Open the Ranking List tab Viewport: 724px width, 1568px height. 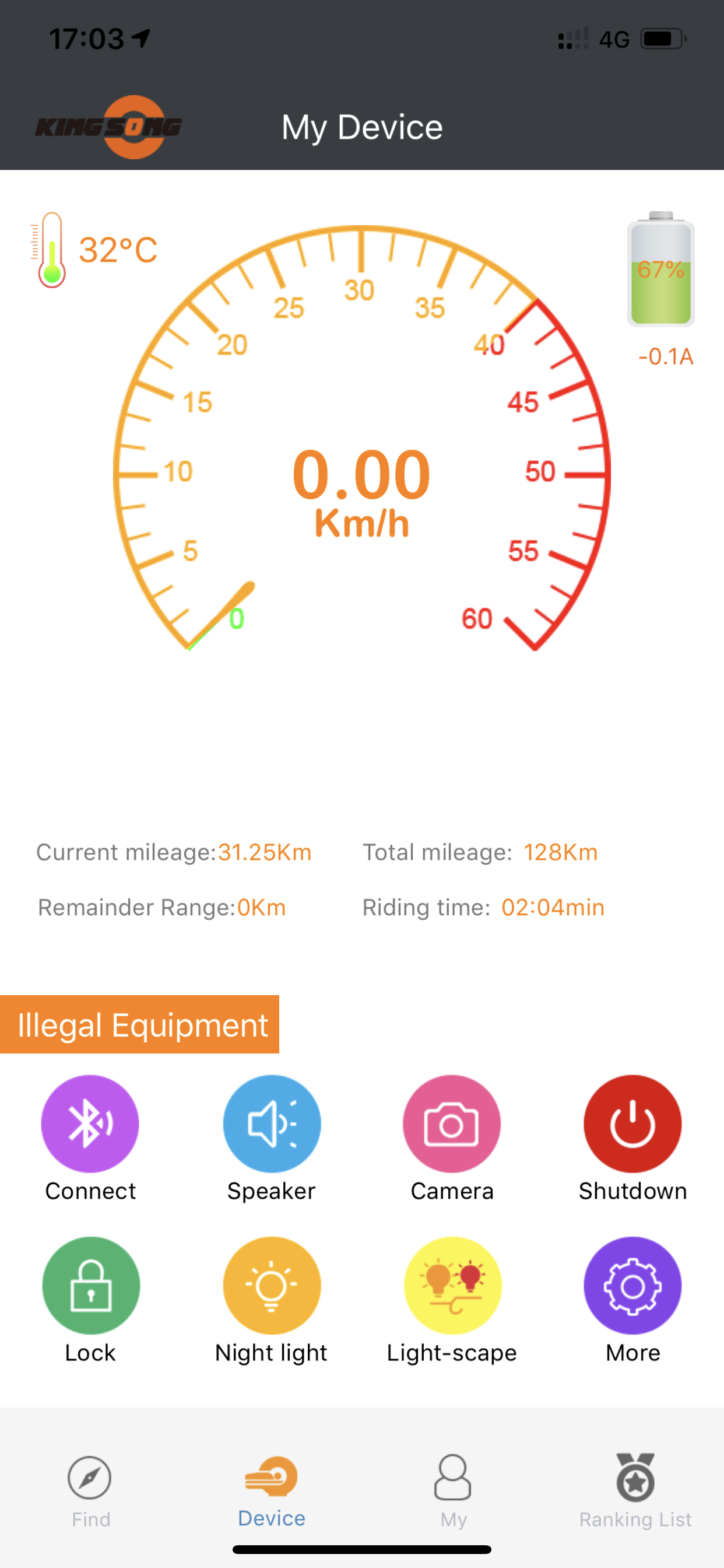click(635, 1492)
